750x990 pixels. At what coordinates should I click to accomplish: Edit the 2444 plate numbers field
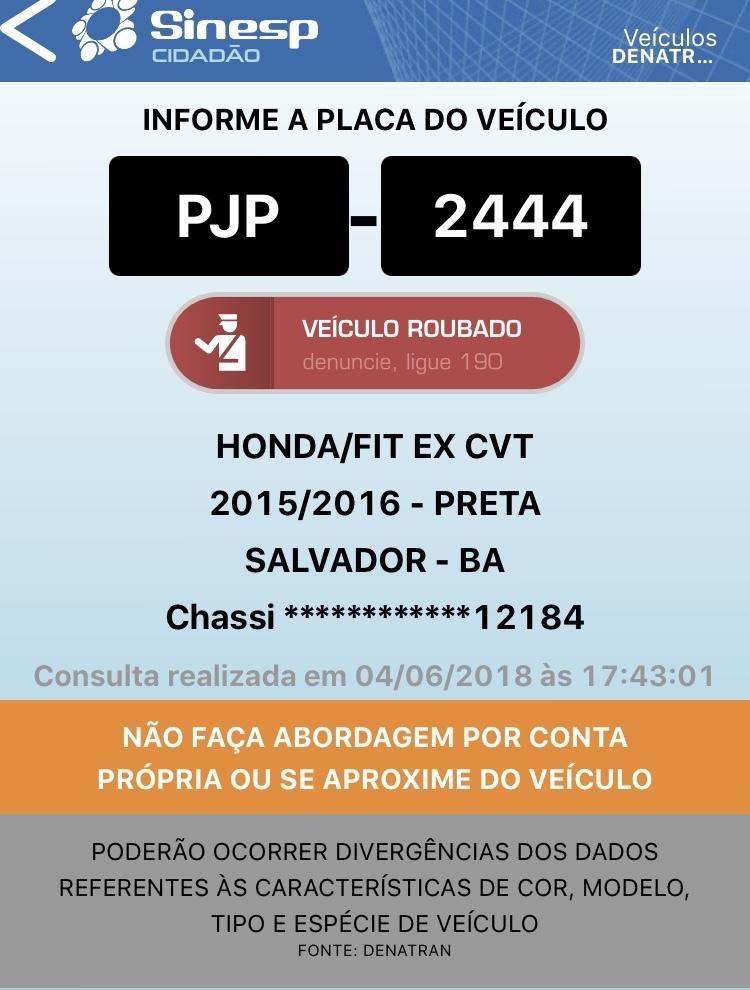click(x=510, y=216)
